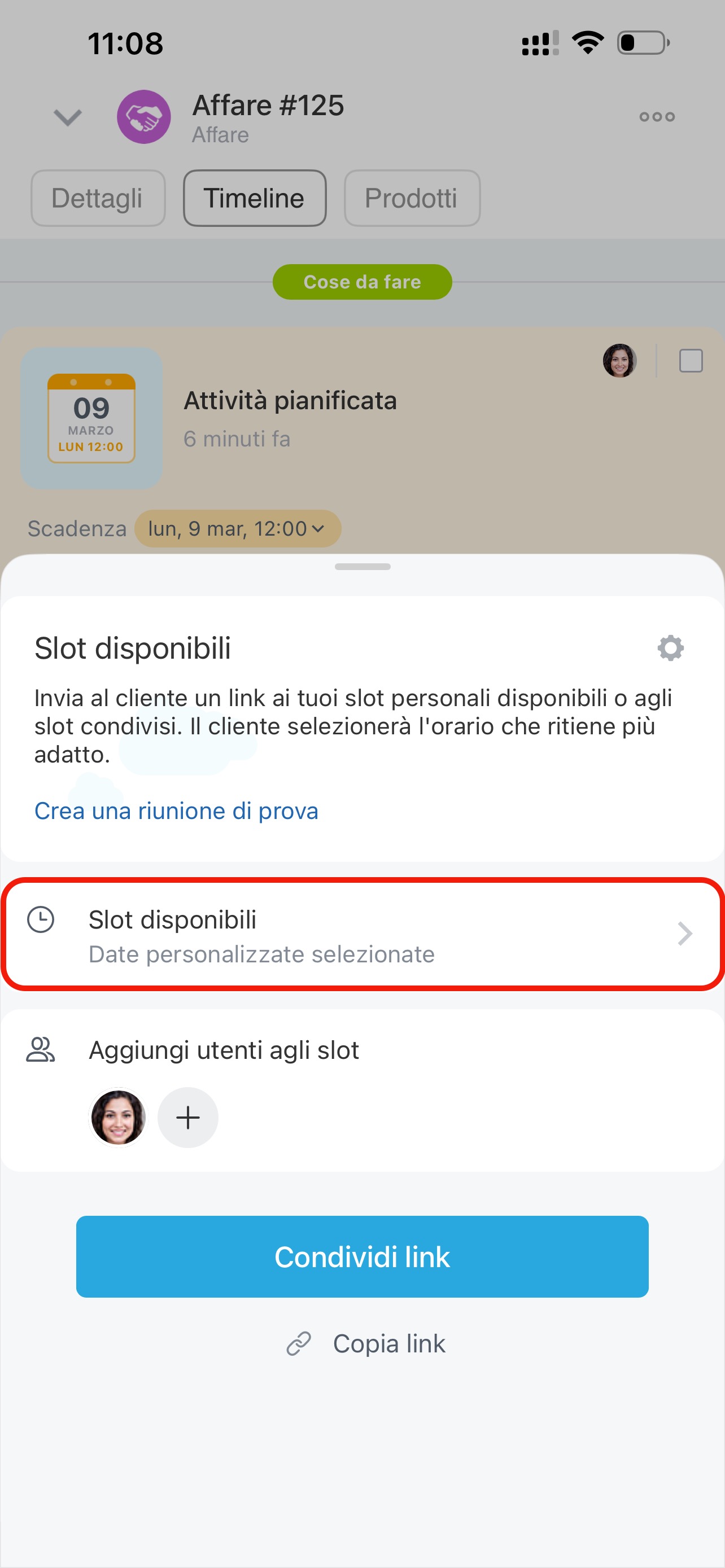Copy the slot link with Copia link
Screen dimensions: 725x1568
click(366, 1344)
